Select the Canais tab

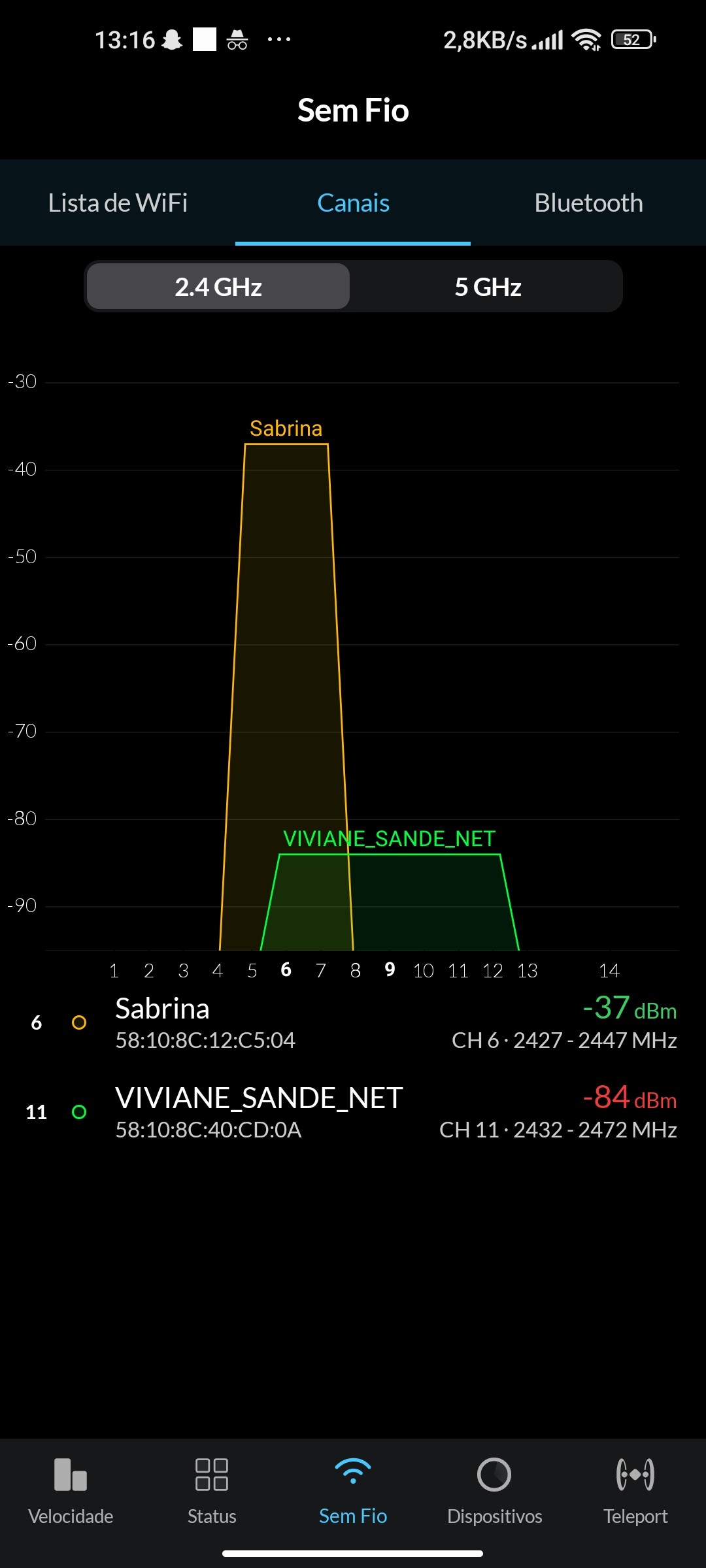[x=353, y=203]
